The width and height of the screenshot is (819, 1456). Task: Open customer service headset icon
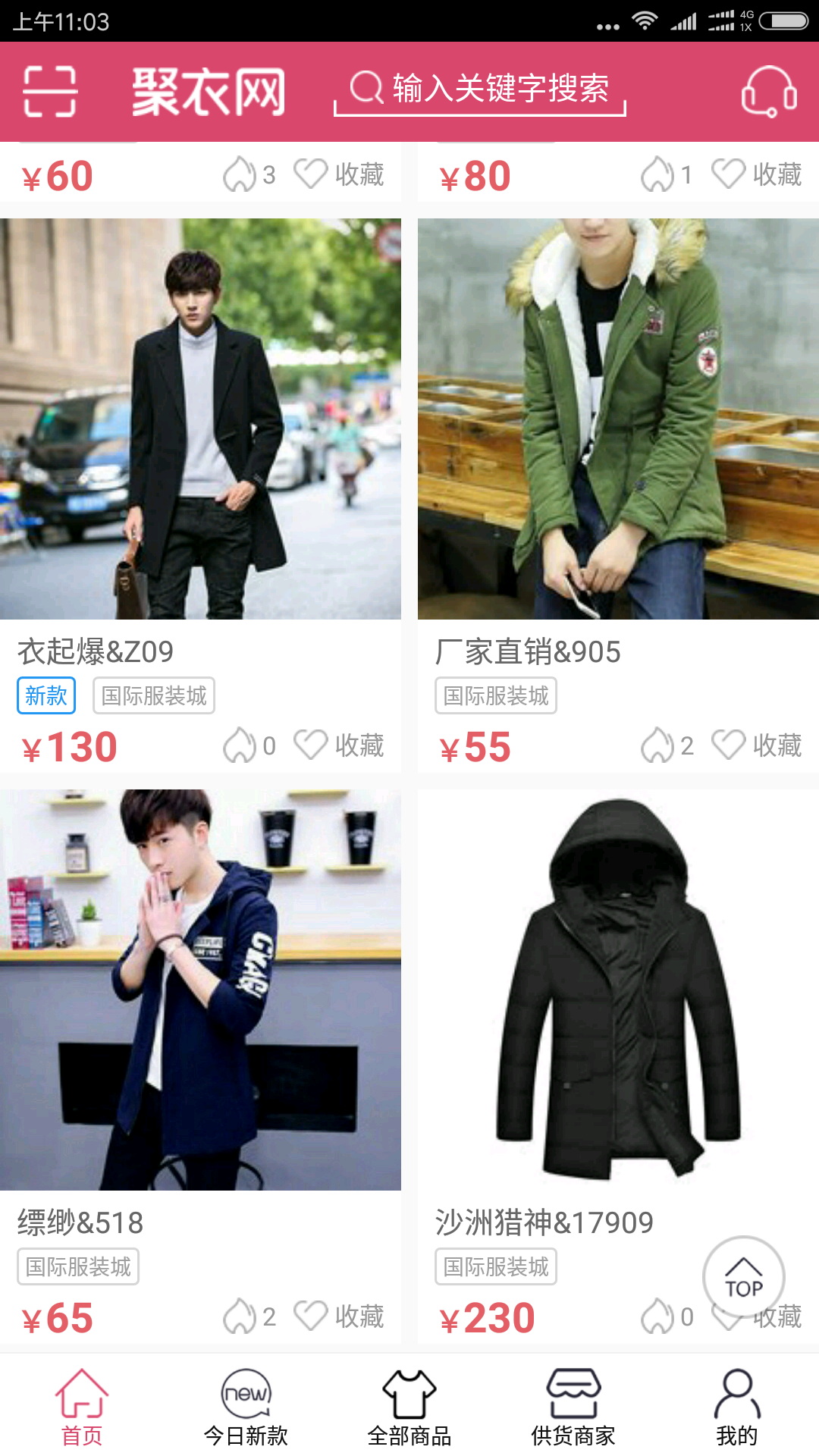[x=768, y=92]
